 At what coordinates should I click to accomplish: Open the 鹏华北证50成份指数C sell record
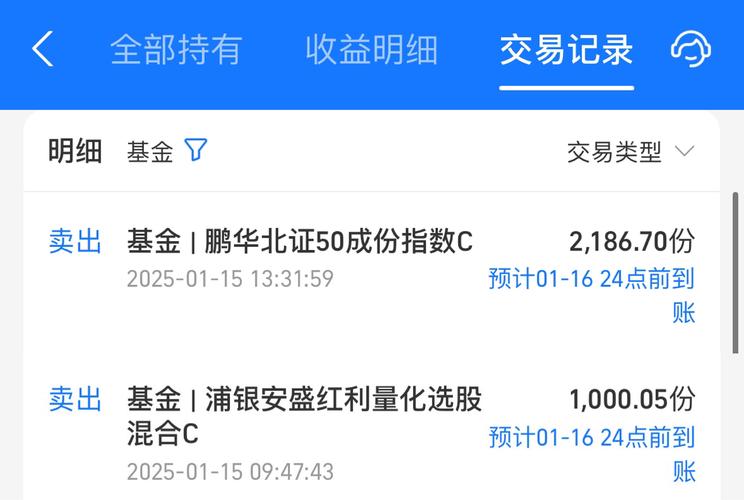(300, 242)
